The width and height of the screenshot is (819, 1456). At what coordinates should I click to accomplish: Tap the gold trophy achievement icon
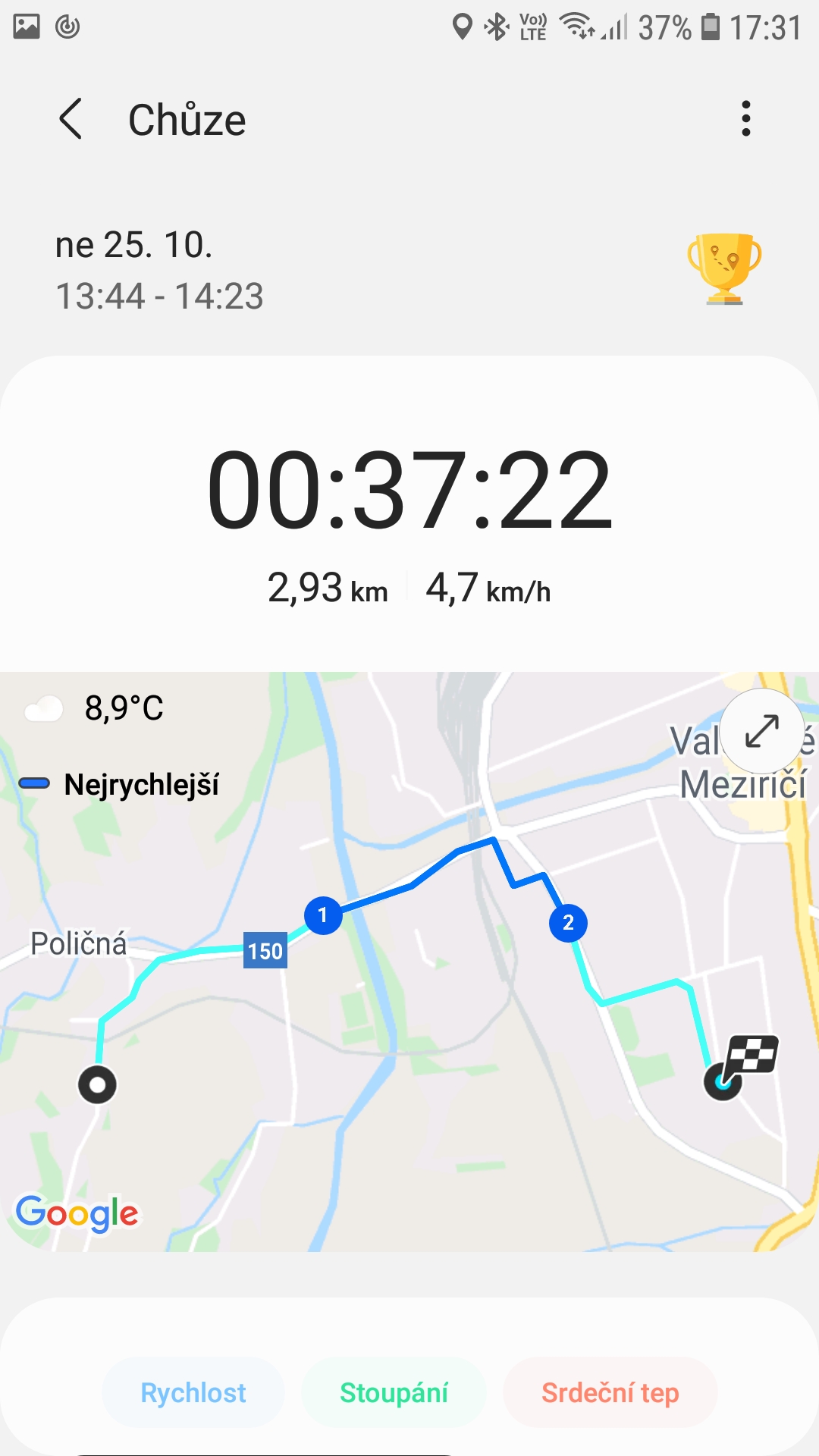[724, 268]
